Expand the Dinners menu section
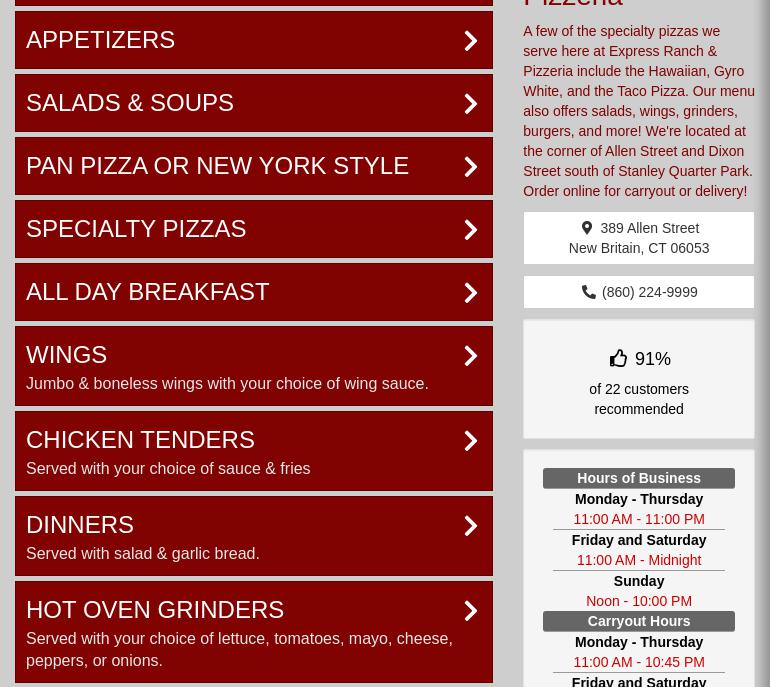Viewport: 770px width, 687px height. (253, 536)
